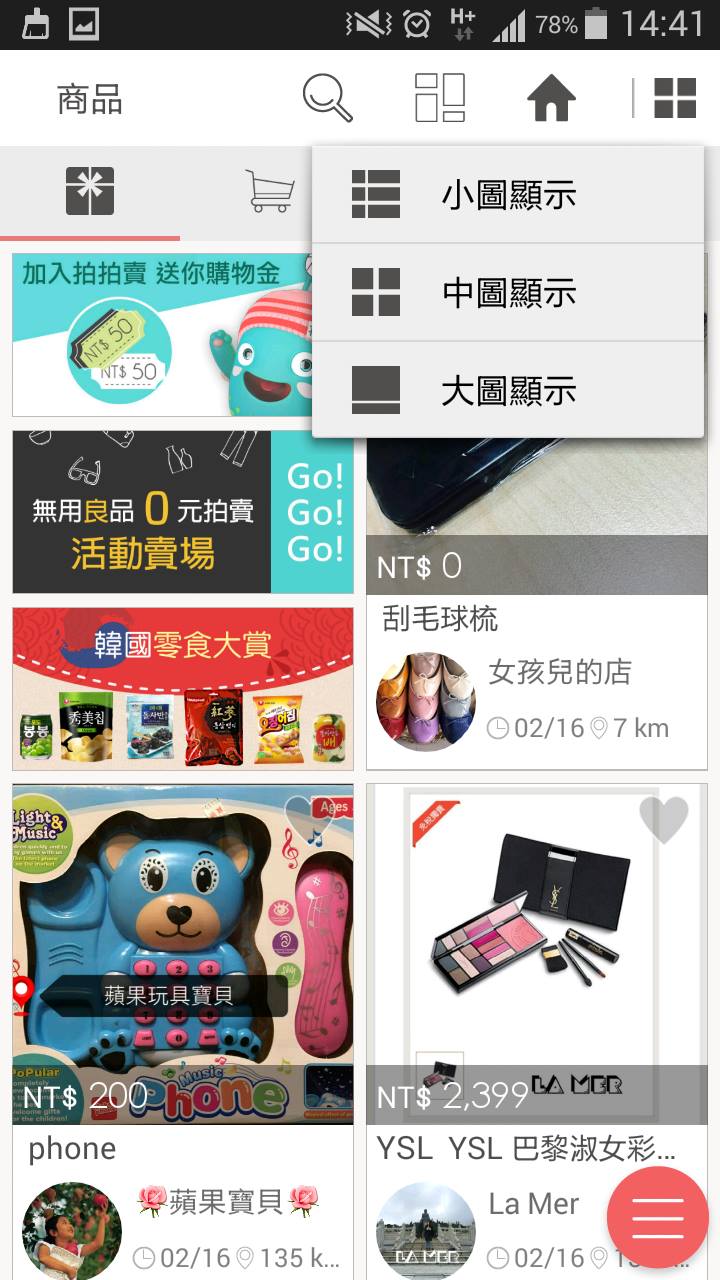This screenshot has width=720, height=1280.
Task: Open the YSL 巴黎淑女彩 product card
Action: point(536,950)
